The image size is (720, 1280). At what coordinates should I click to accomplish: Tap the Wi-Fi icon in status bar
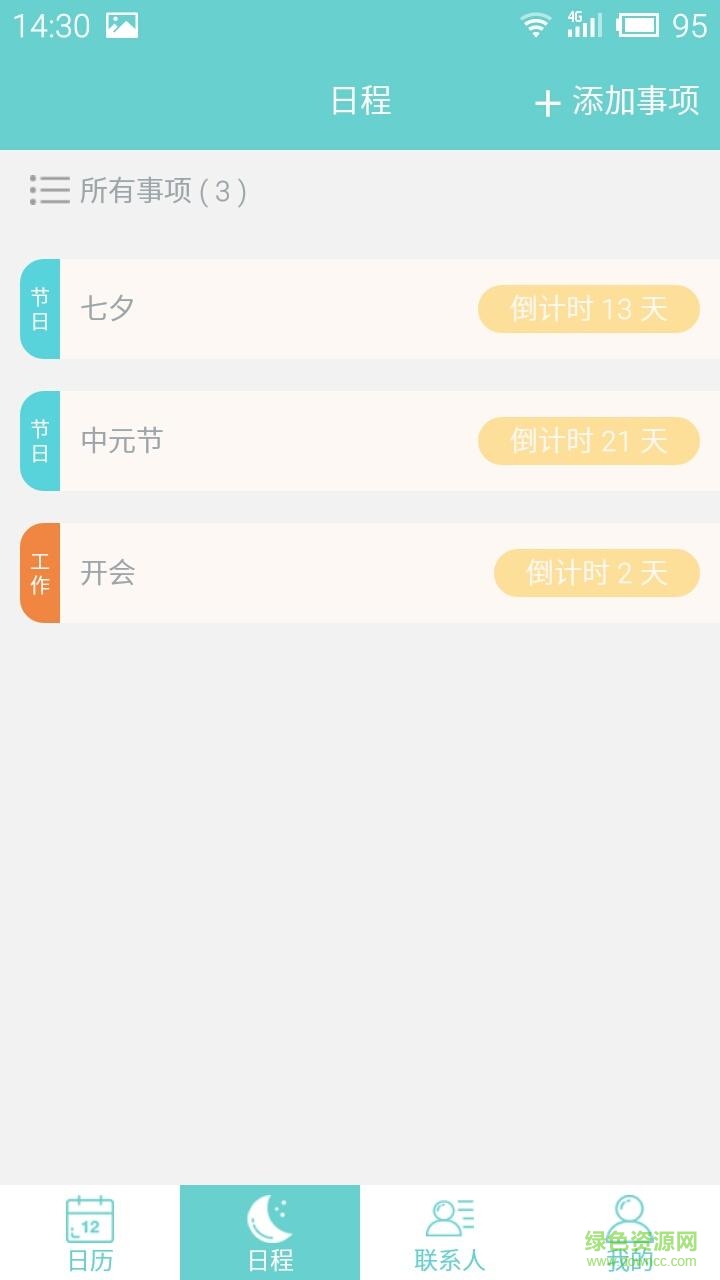[x=538, y=27]
